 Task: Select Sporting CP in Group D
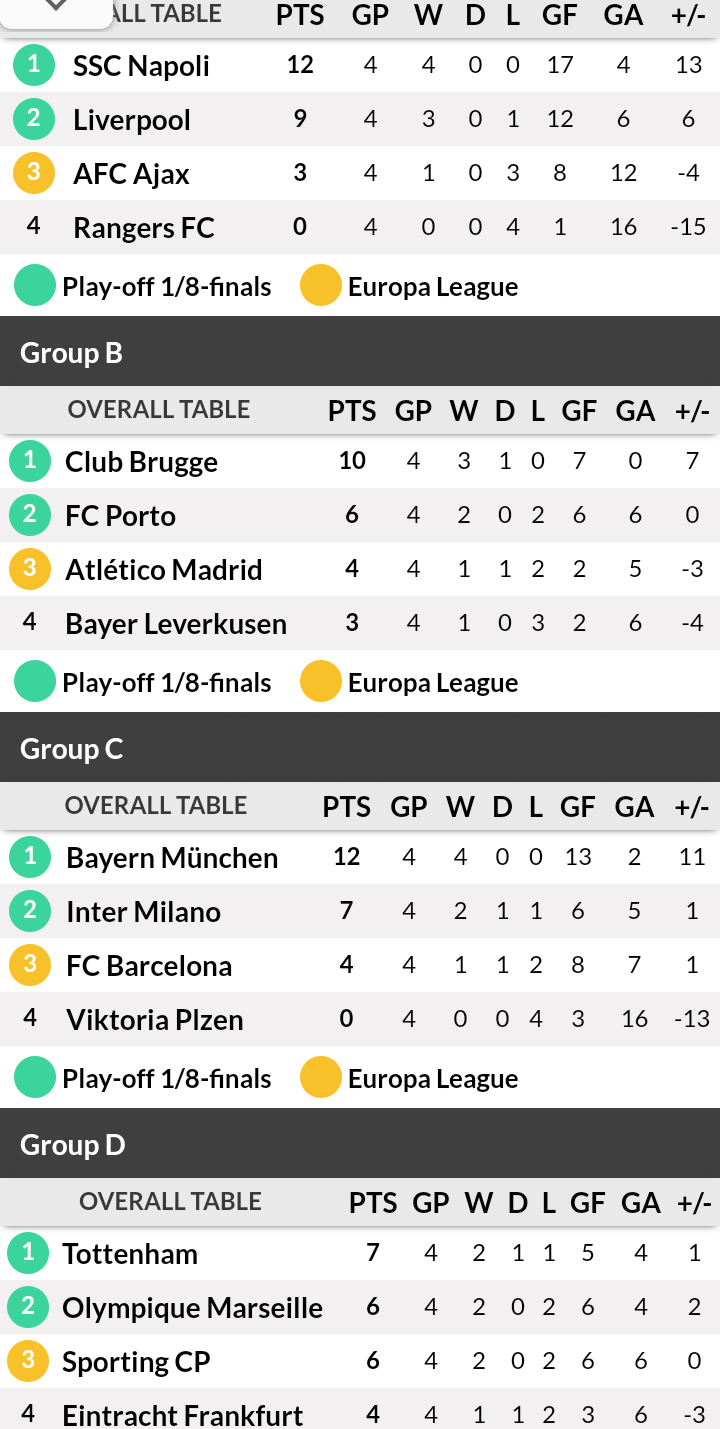(360, 1362)
